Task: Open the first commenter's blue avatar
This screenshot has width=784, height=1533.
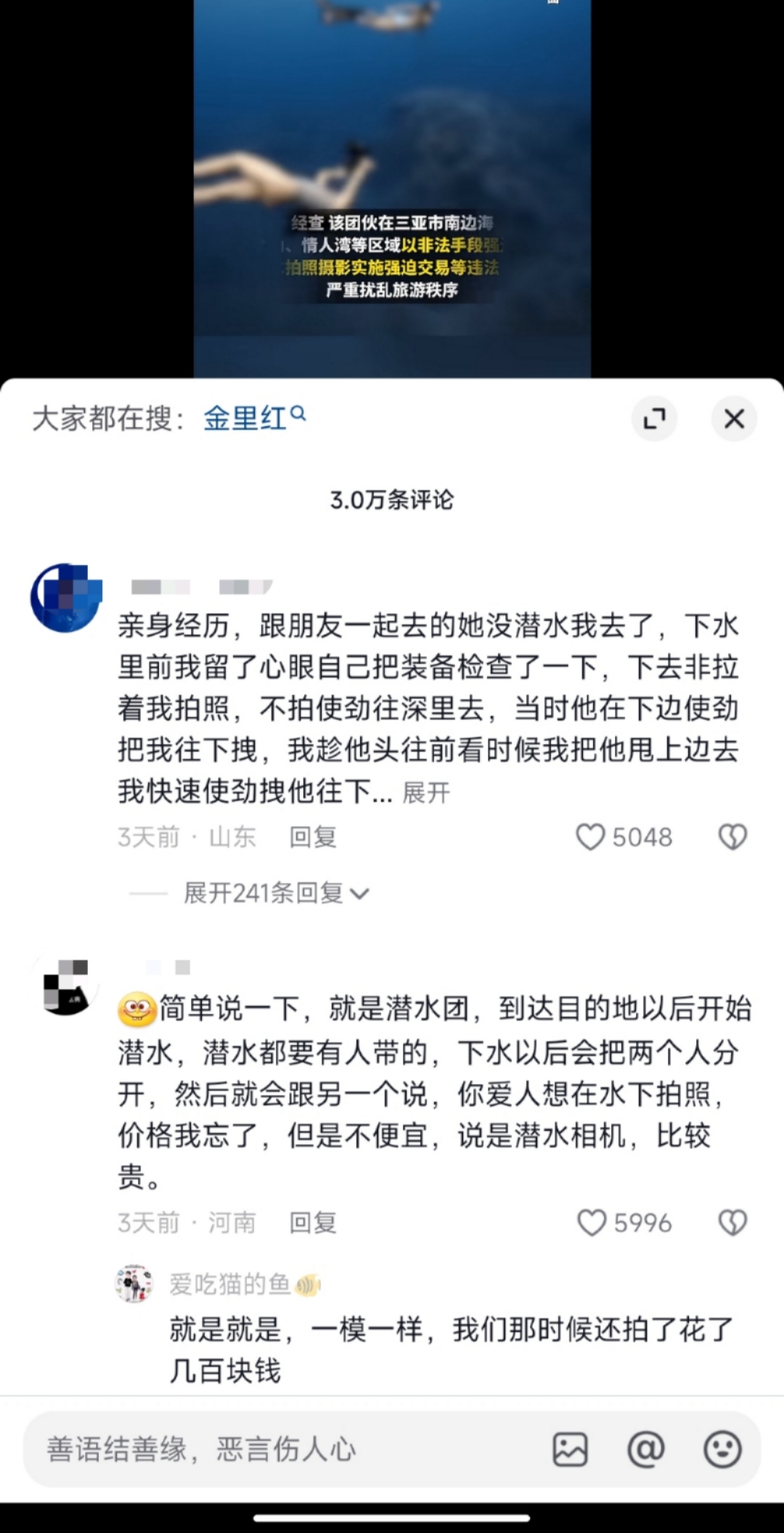Action: pos(66,597)
